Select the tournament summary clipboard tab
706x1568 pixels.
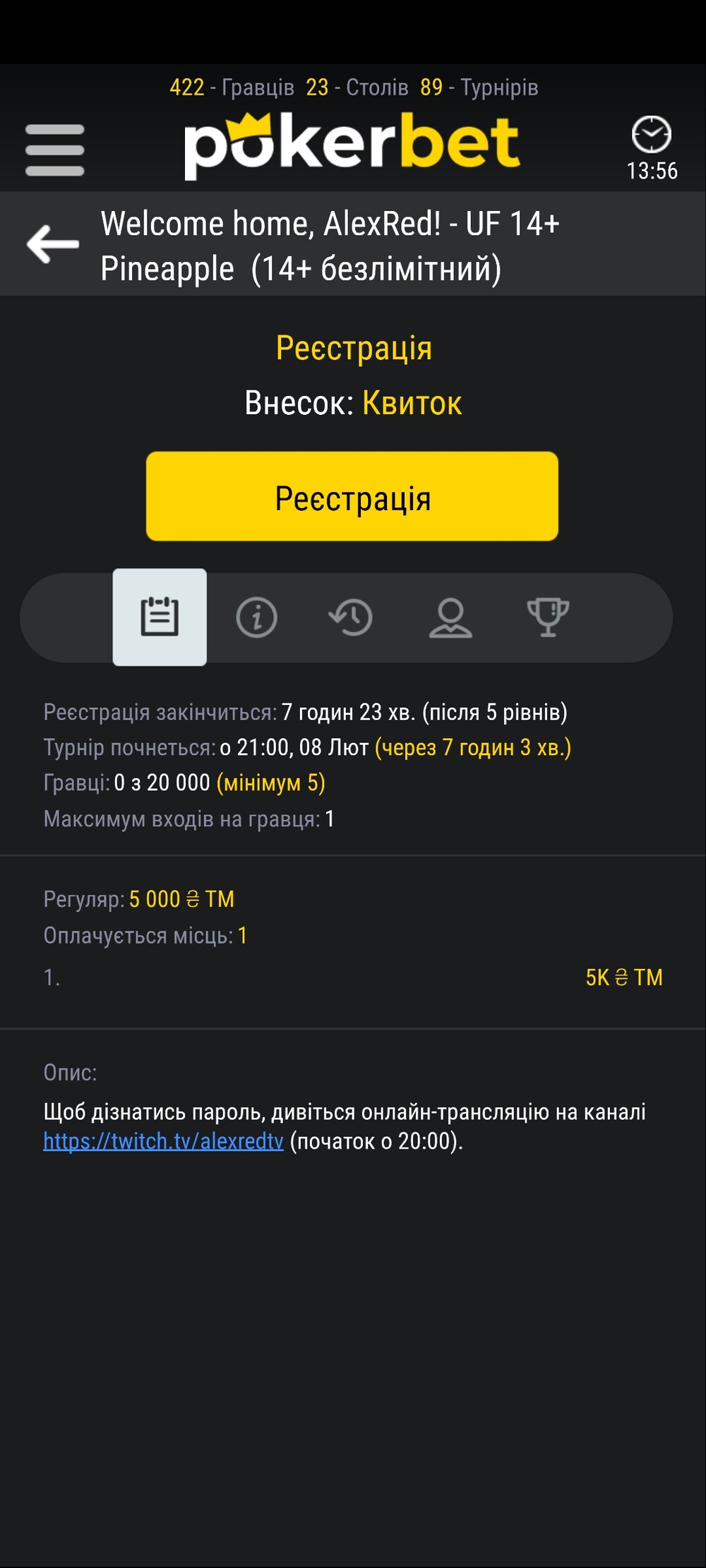click(x=160, y=617)
